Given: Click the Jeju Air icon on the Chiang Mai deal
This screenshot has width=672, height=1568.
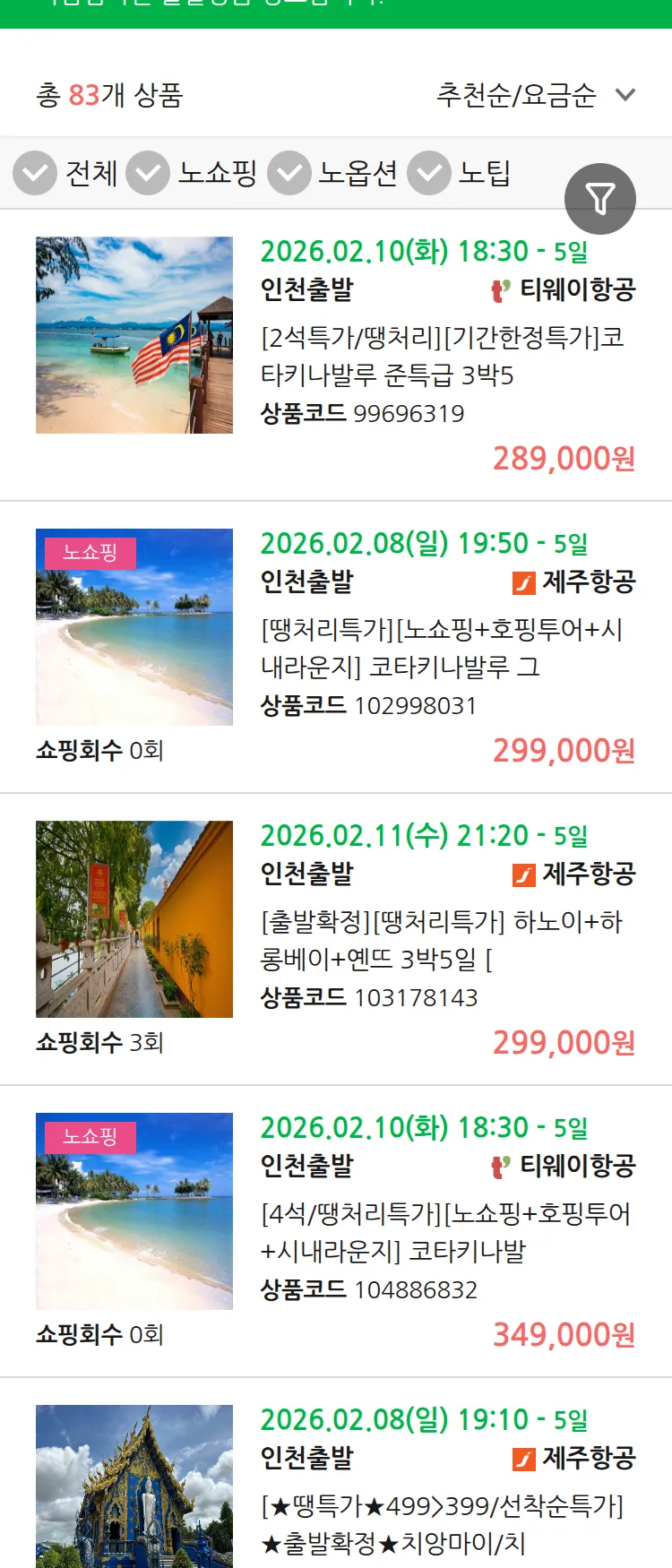Looking at the screenshot, I should click(521, 1459).
